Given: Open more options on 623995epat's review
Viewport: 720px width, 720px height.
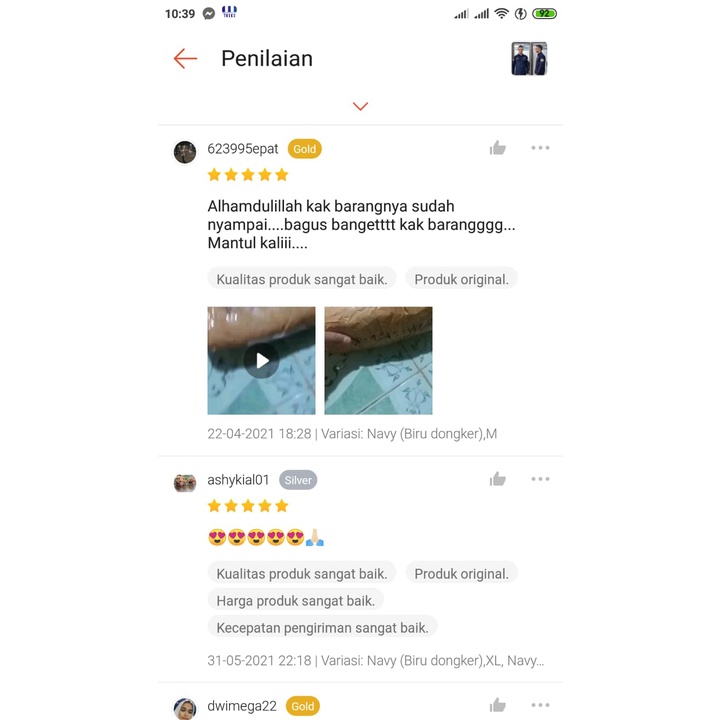Looking at the screenshot, I should point(540,148).
